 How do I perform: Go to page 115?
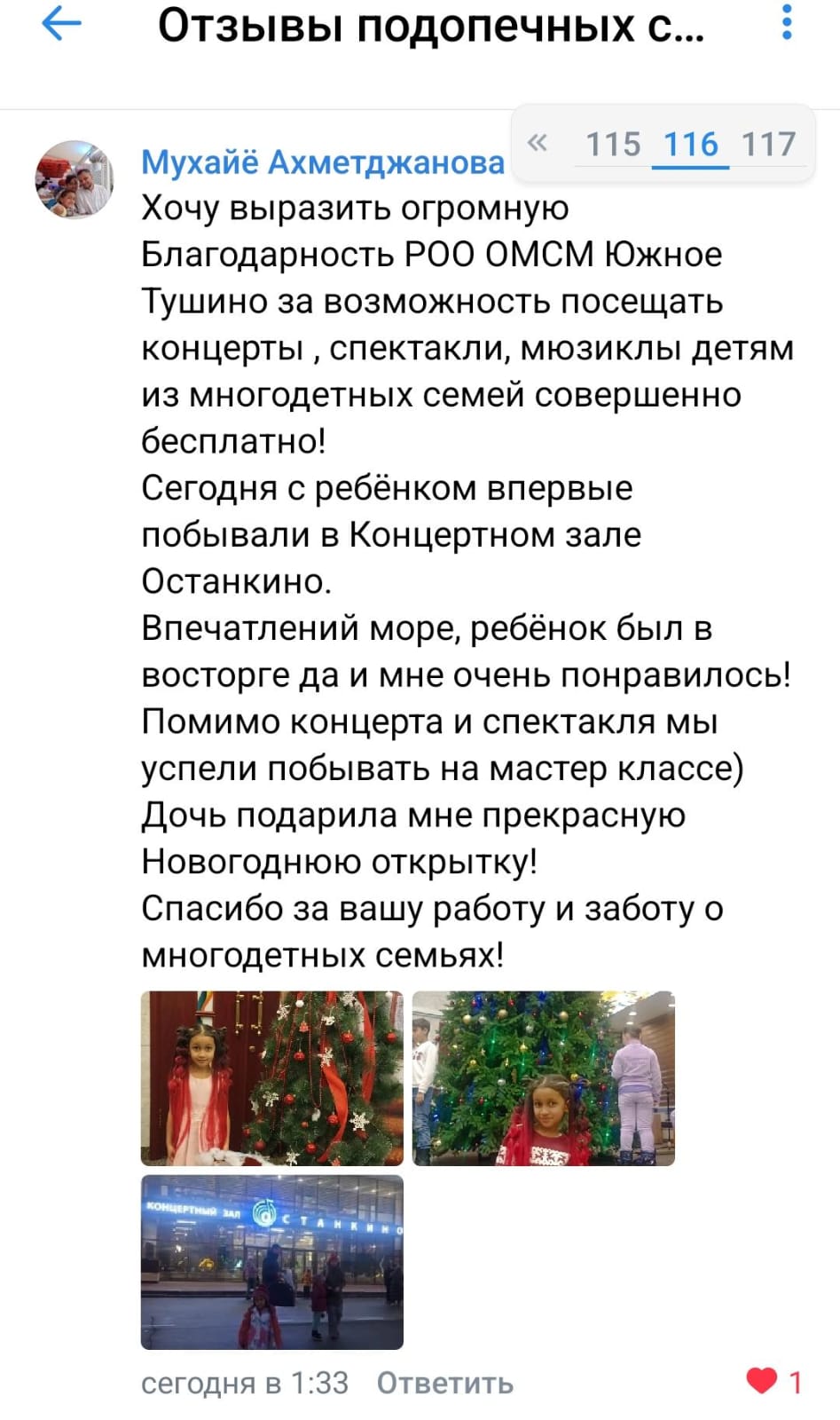[x=613, y=144]
